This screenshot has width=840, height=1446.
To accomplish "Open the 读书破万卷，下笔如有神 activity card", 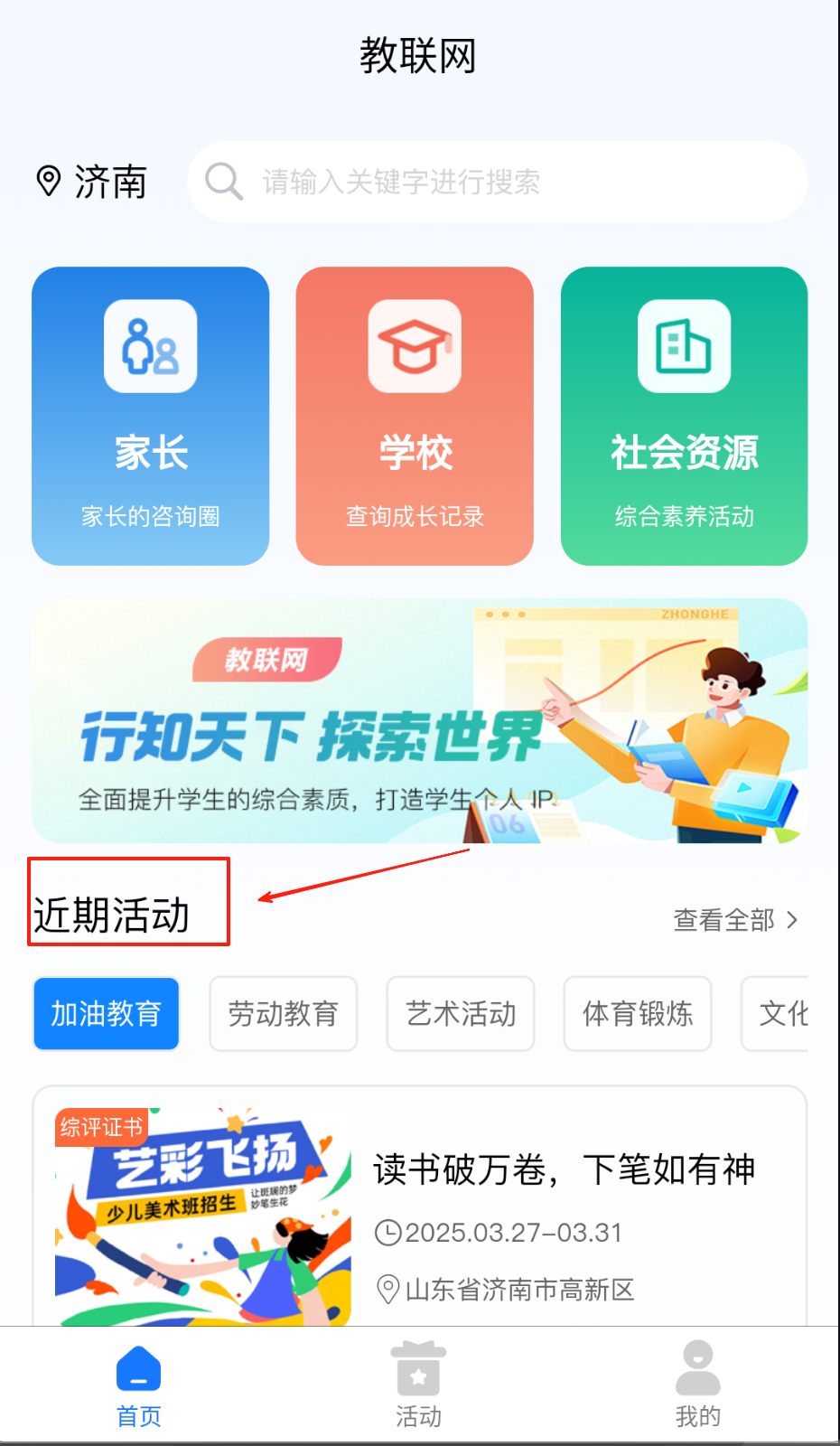I will pos(564,1169).
